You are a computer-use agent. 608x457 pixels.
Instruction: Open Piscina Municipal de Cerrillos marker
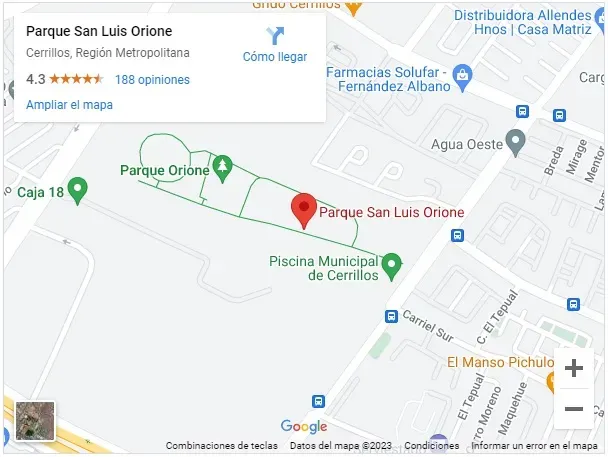coord(392,264)
